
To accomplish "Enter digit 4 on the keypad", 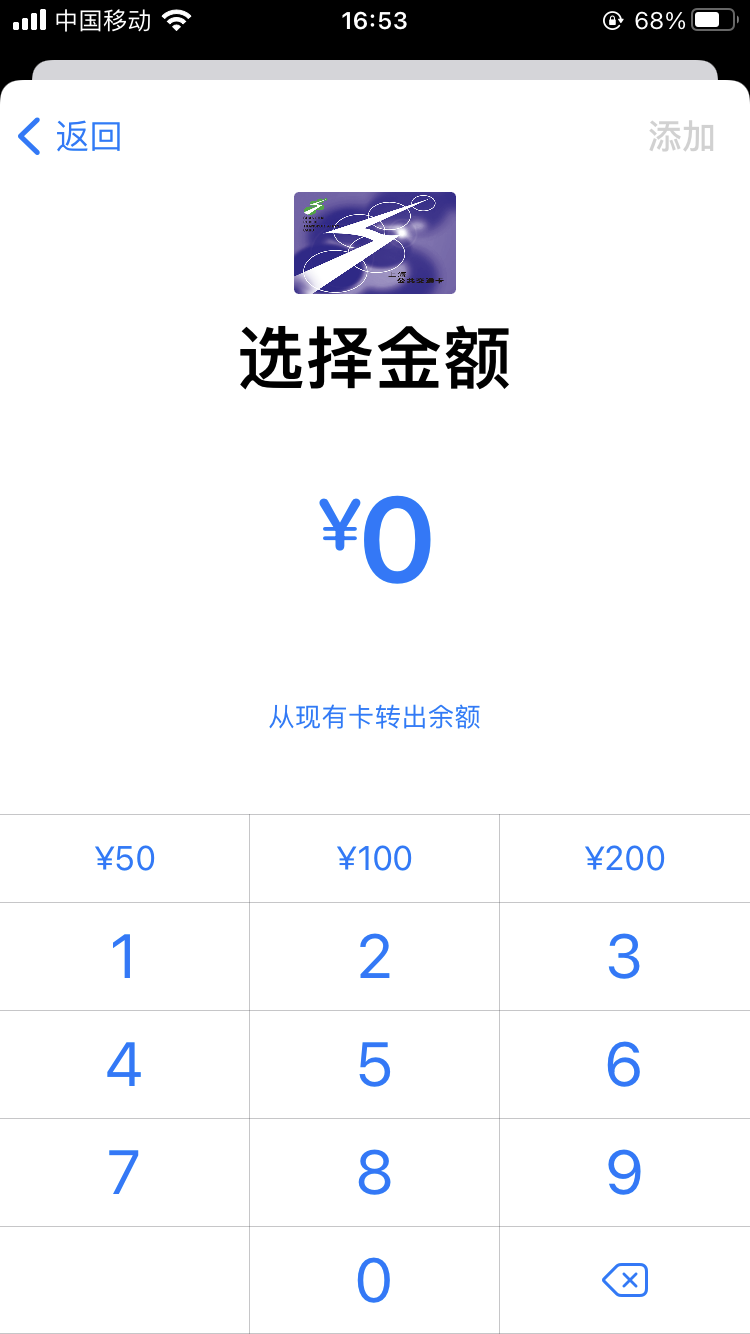I will point(124,1065).
